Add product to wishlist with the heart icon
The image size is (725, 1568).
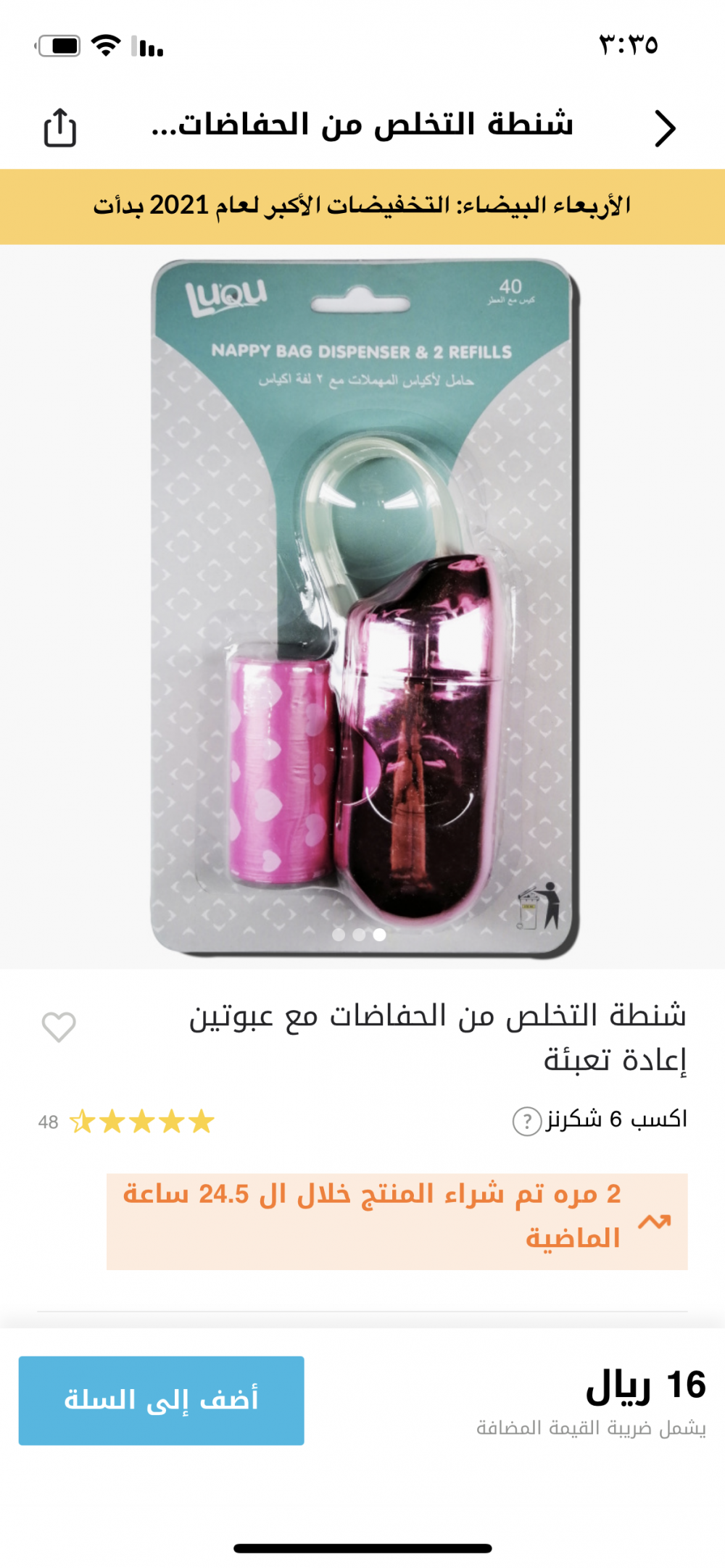[x=59, y=1026]
